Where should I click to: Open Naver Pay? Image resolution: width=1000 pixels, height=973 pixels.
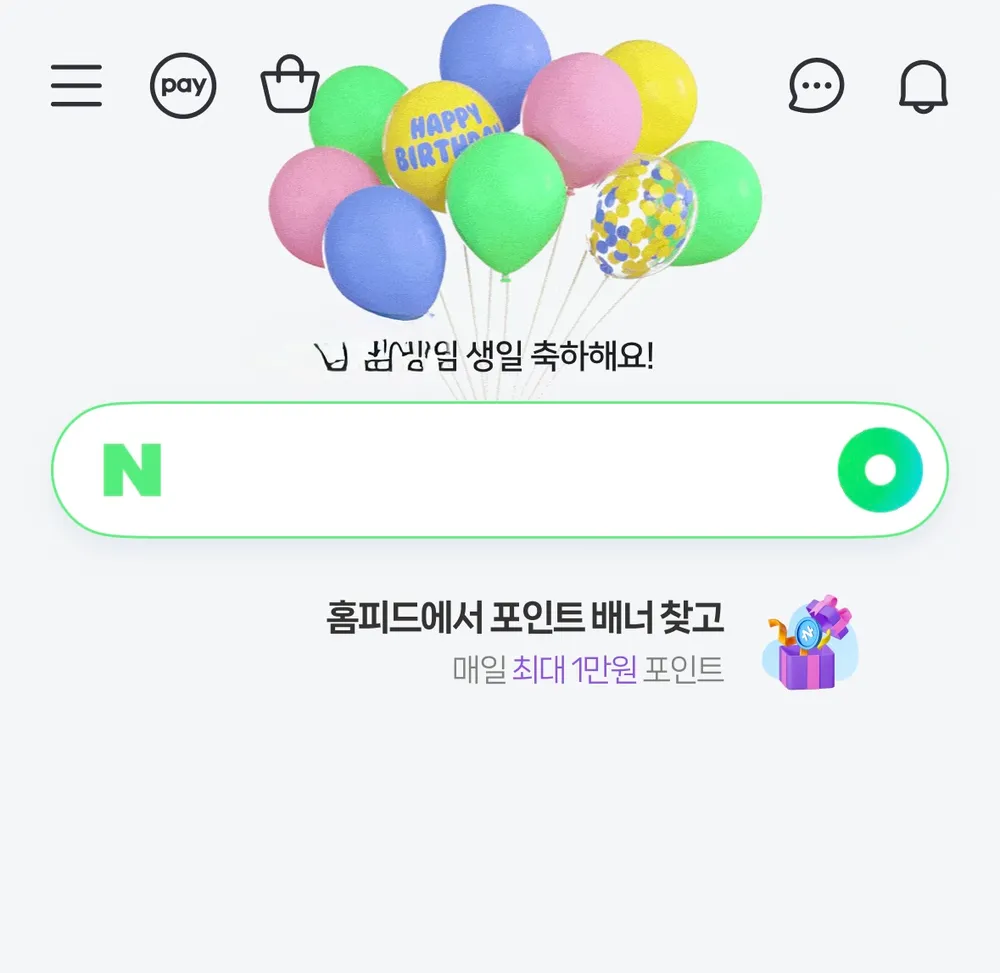[183, 86]
